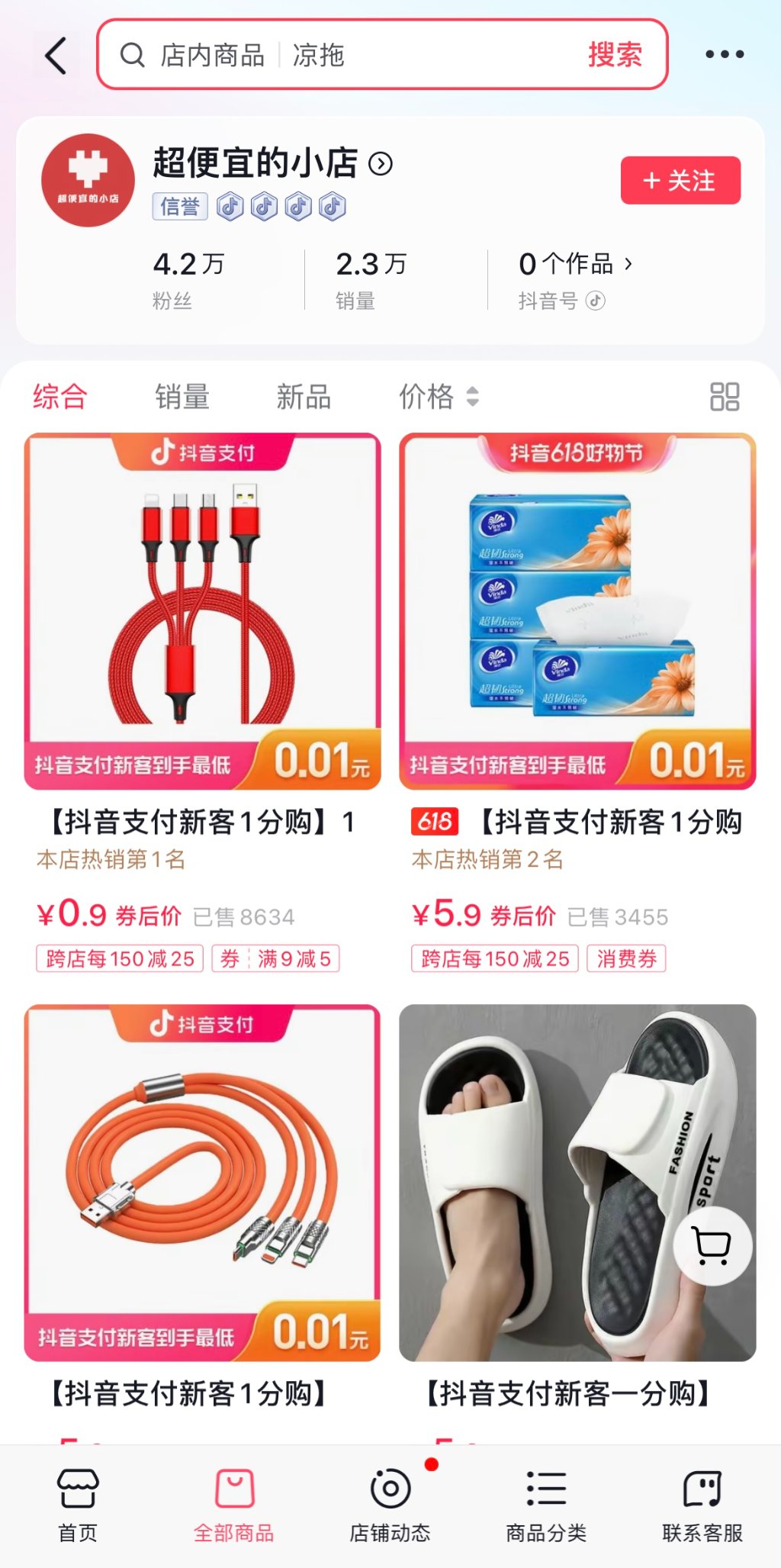Follow the shop via +关注 button
Screen dimensions: 781x1568
(679, 180)
